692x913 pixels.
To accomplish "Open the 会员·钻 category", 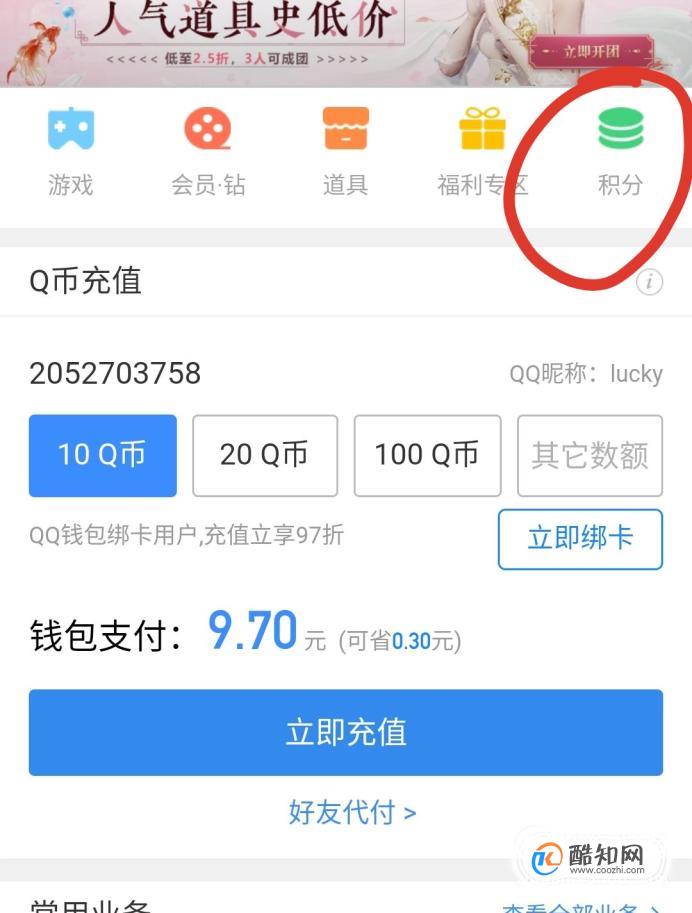I will click(x=208, y=150).
